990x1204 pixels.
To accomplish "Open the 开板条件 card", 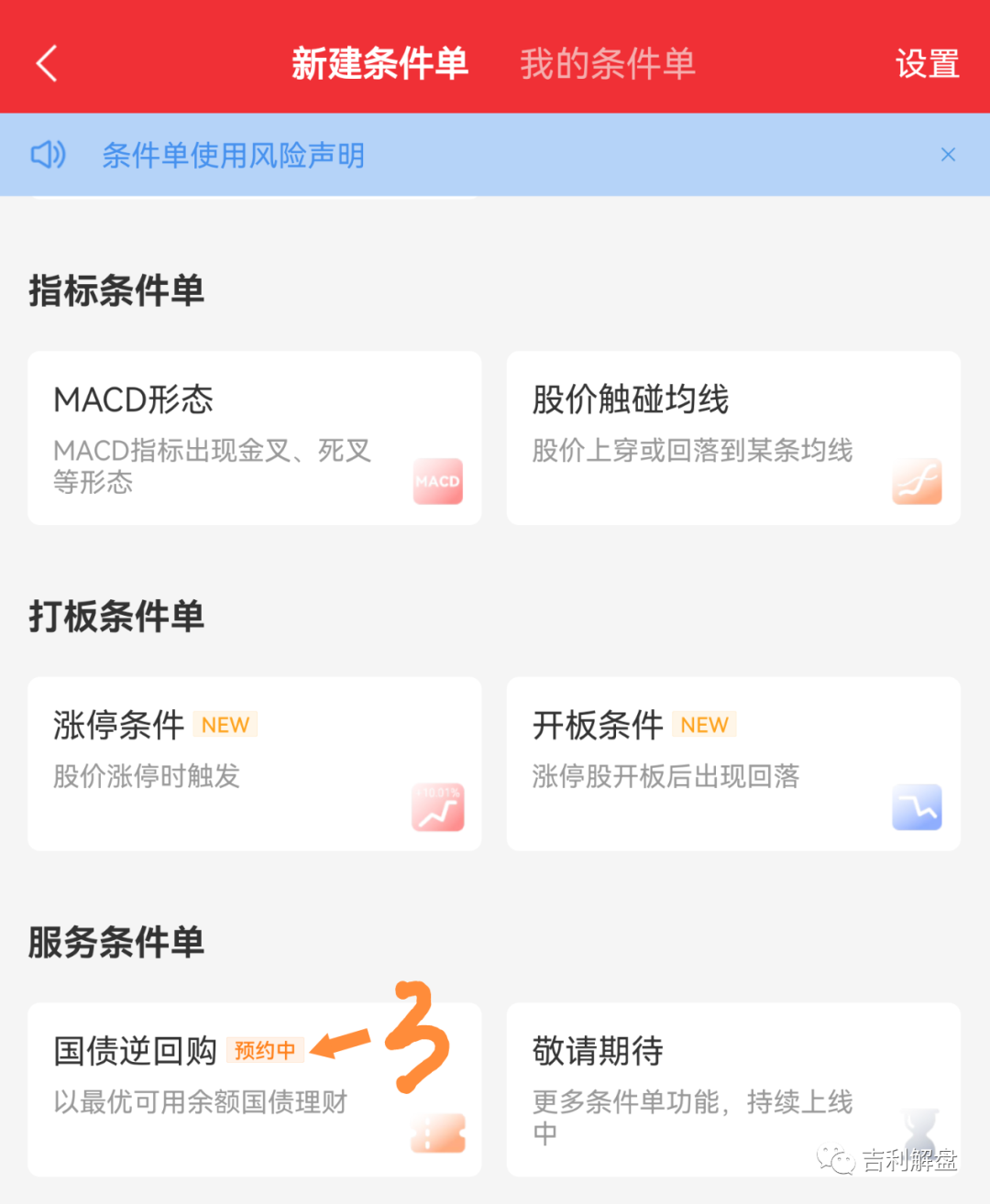I will coord(733,763).
